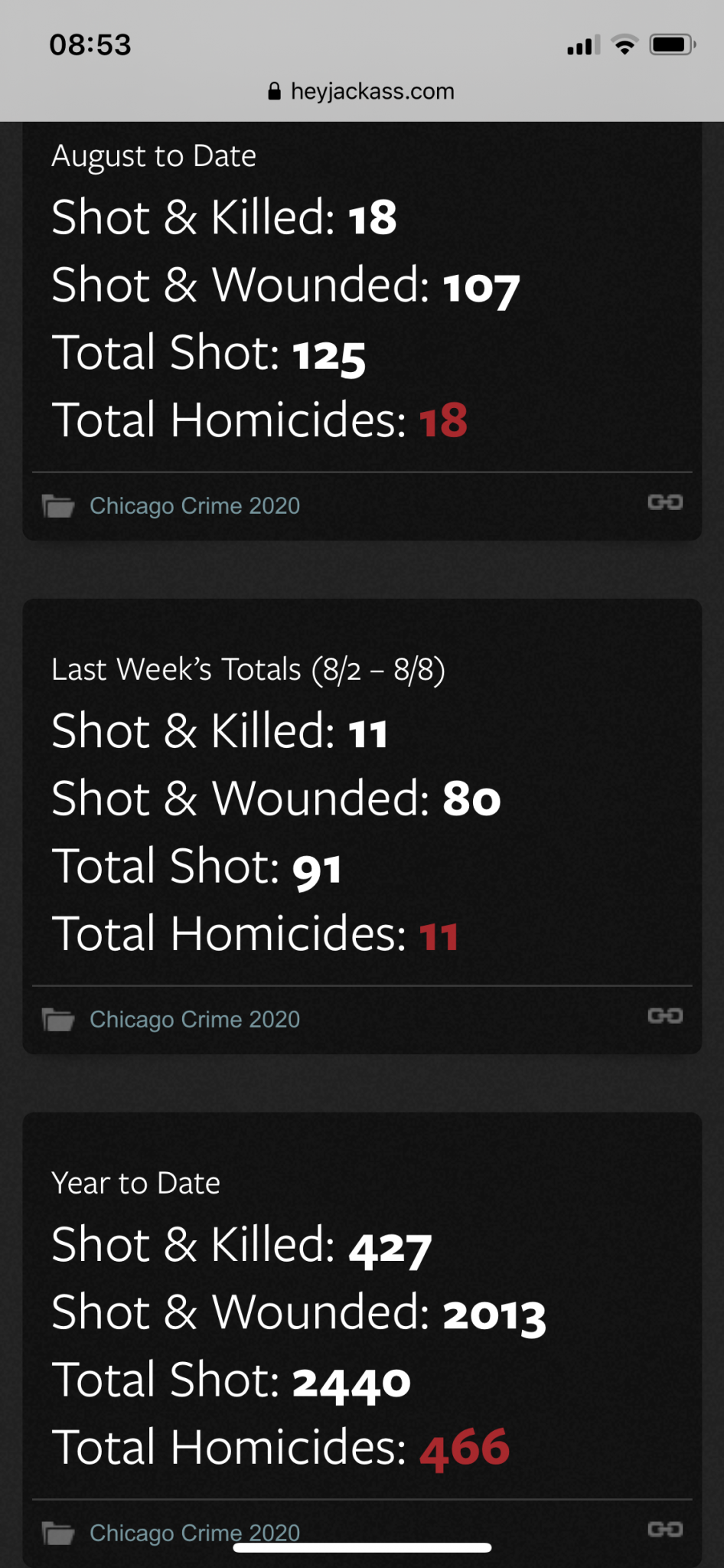The image size is (724, 1568).
Task: Open permalink icon on Last Week's Totals card
Action: (x=664, y=1016)
